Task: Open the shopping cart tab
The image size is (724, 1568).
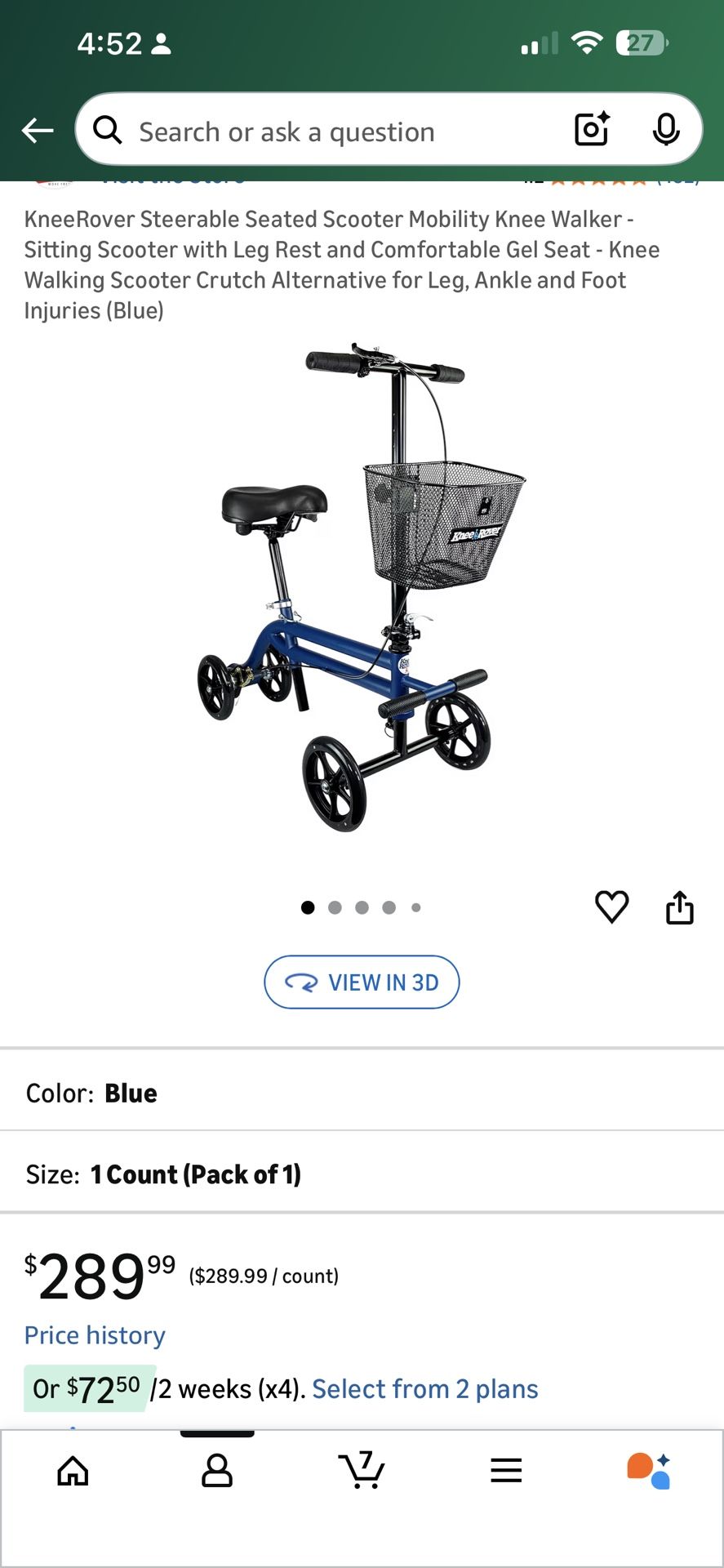Action: coord(362,1471)
